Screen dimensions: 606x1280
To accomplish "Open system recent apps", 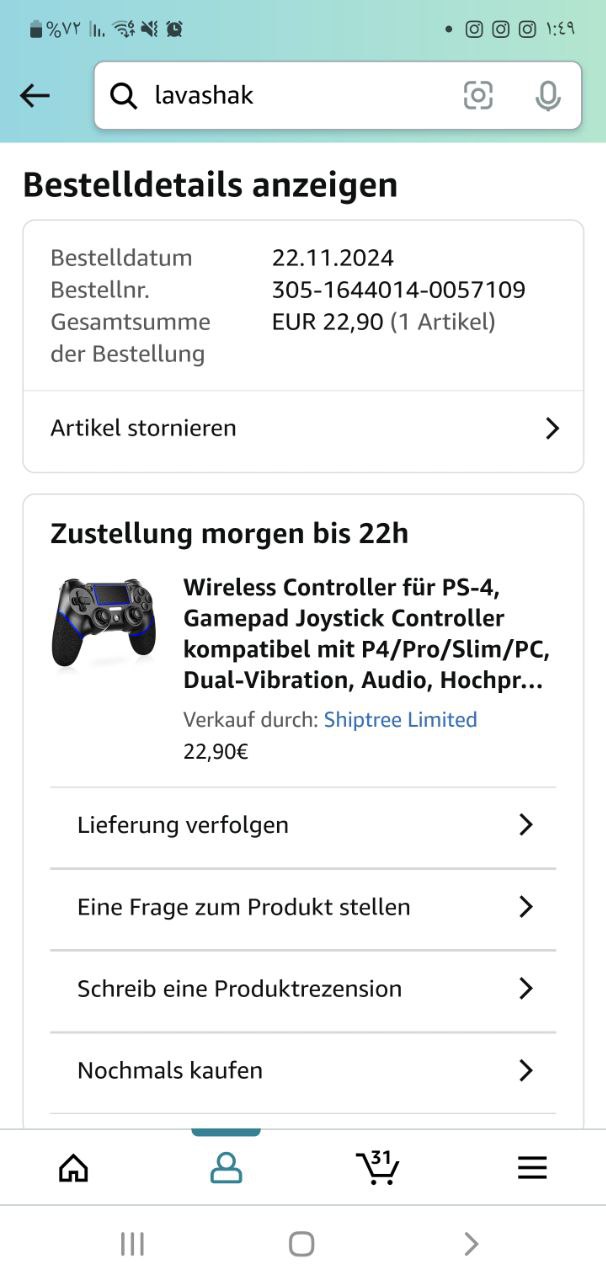I will point(132,1243).
